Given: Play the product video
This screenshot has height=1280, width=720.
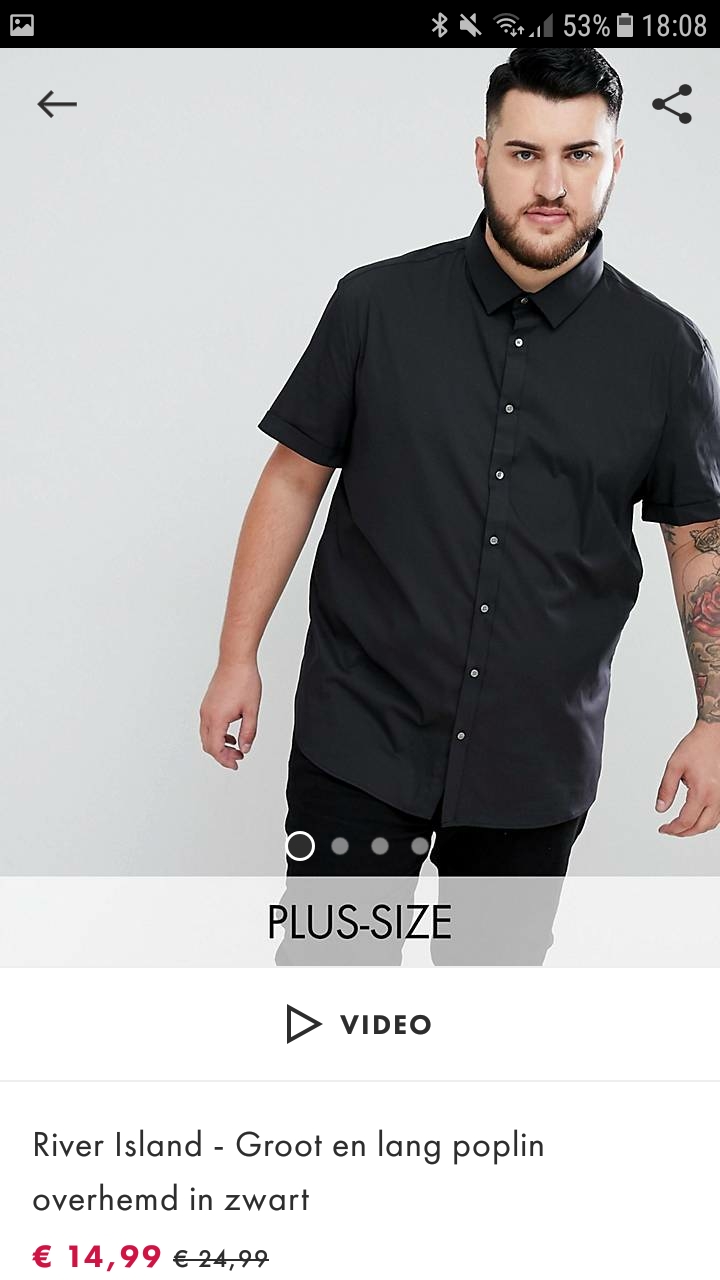Looking at the screenshot, I should pyautogui.click(x=360, y=1024).
